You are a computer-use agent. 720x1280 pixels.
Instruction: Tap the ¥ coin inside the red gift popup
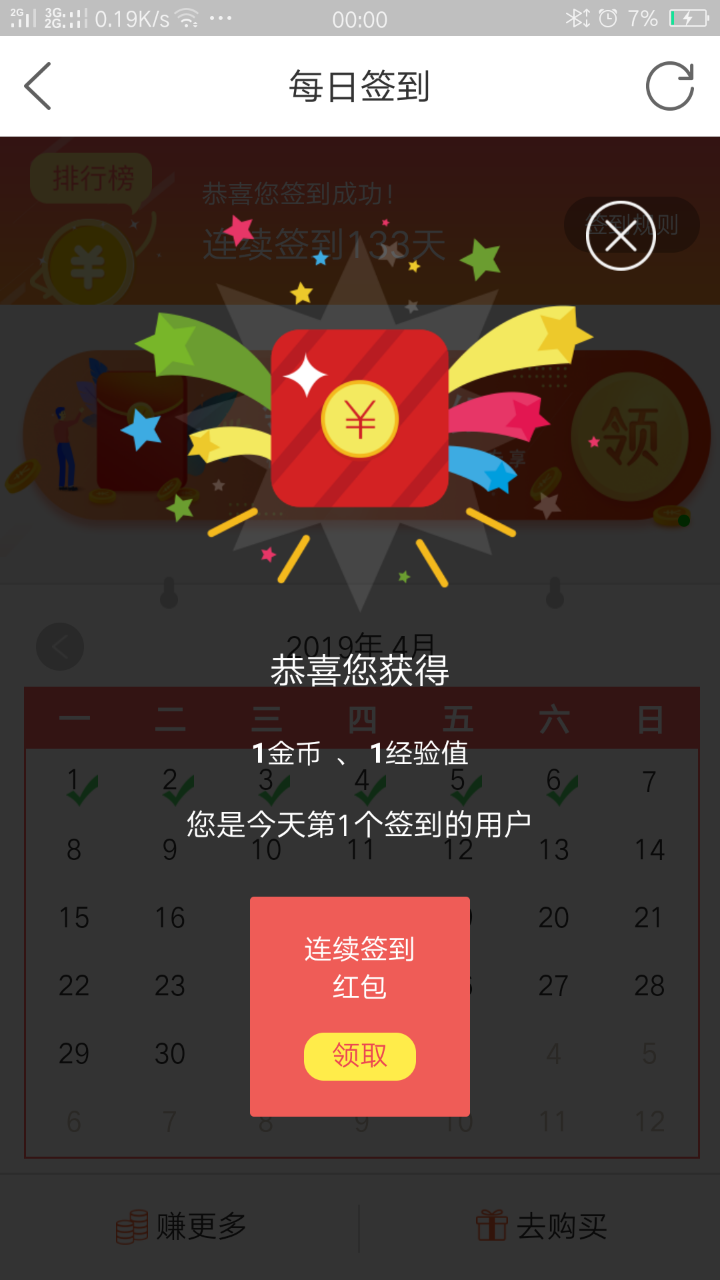[x=362, y=419]
